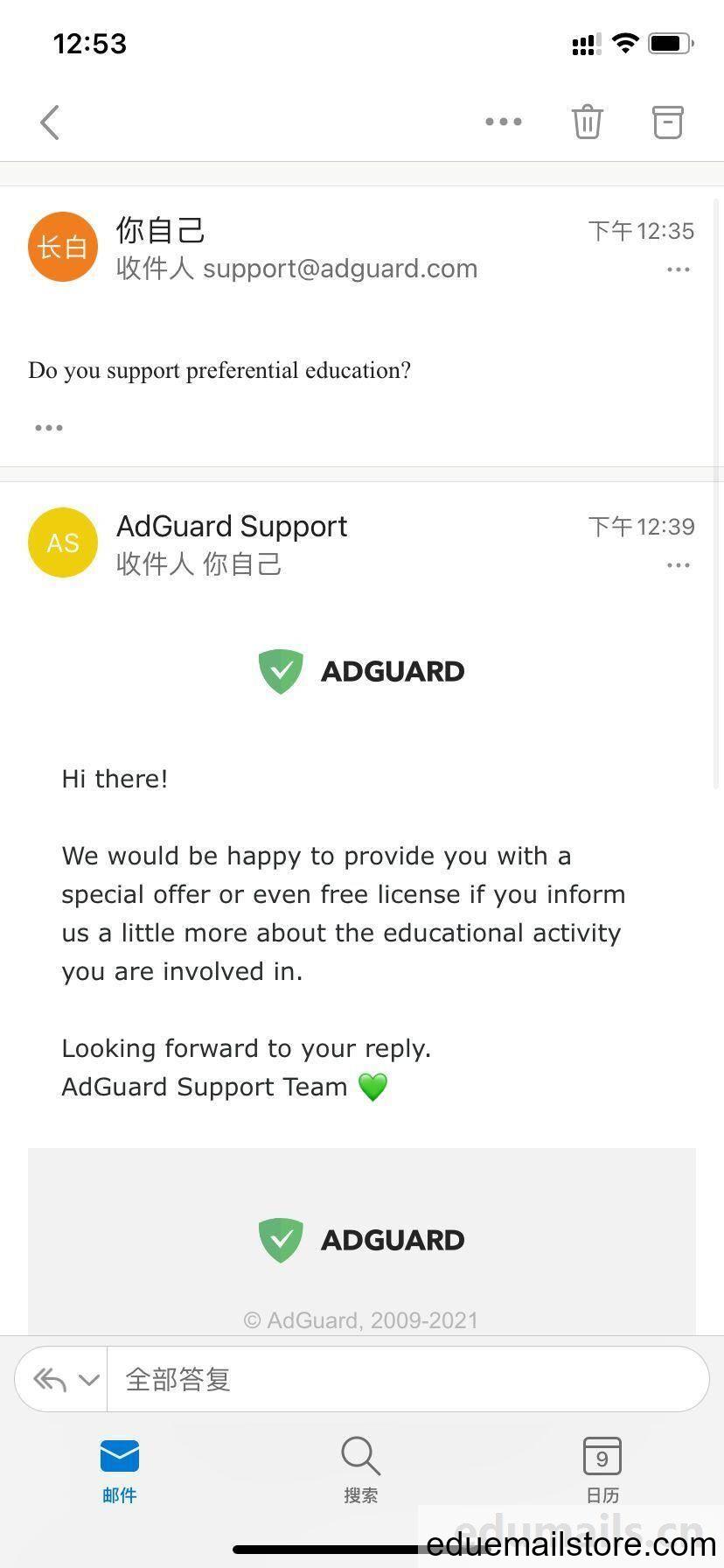The width and height of the screenshot is (724, 1568).
Task: Delete this email conversation
Action: coord(588,122)
